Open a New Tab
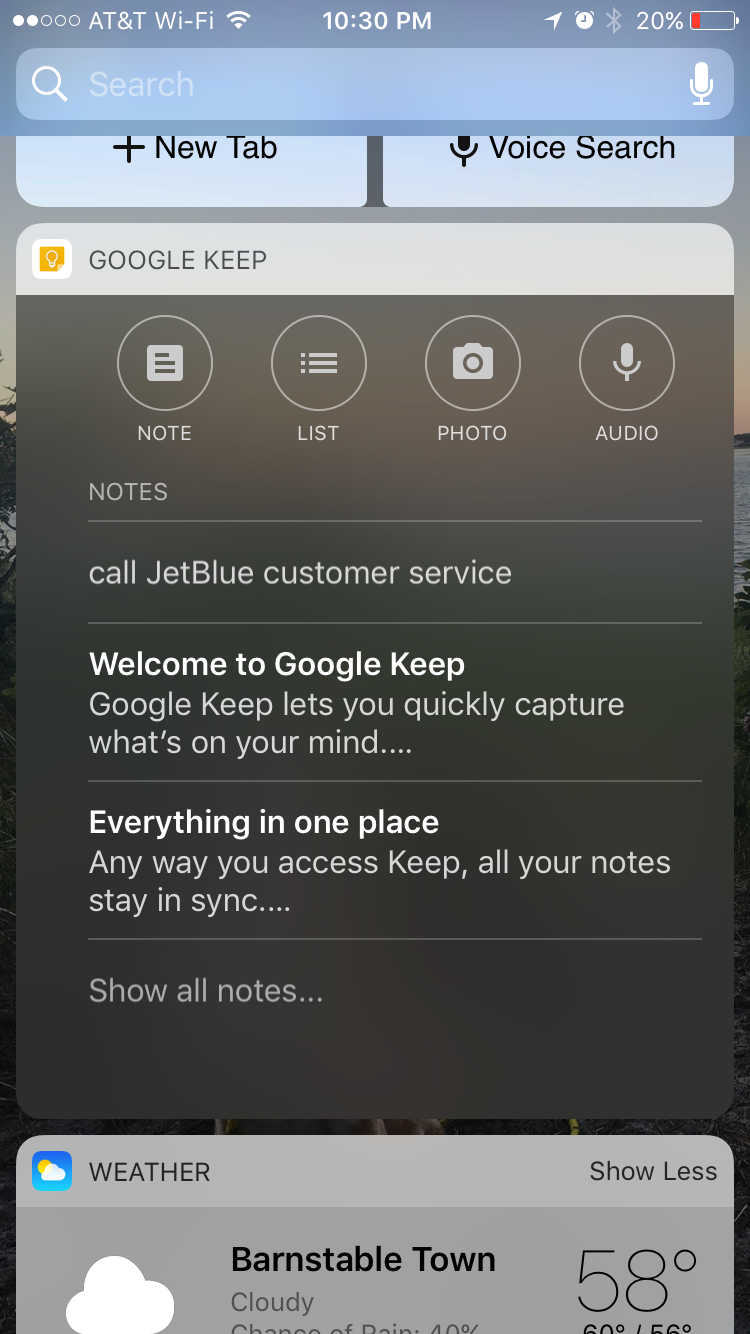 pyautogui.click(x=194, y=150)
